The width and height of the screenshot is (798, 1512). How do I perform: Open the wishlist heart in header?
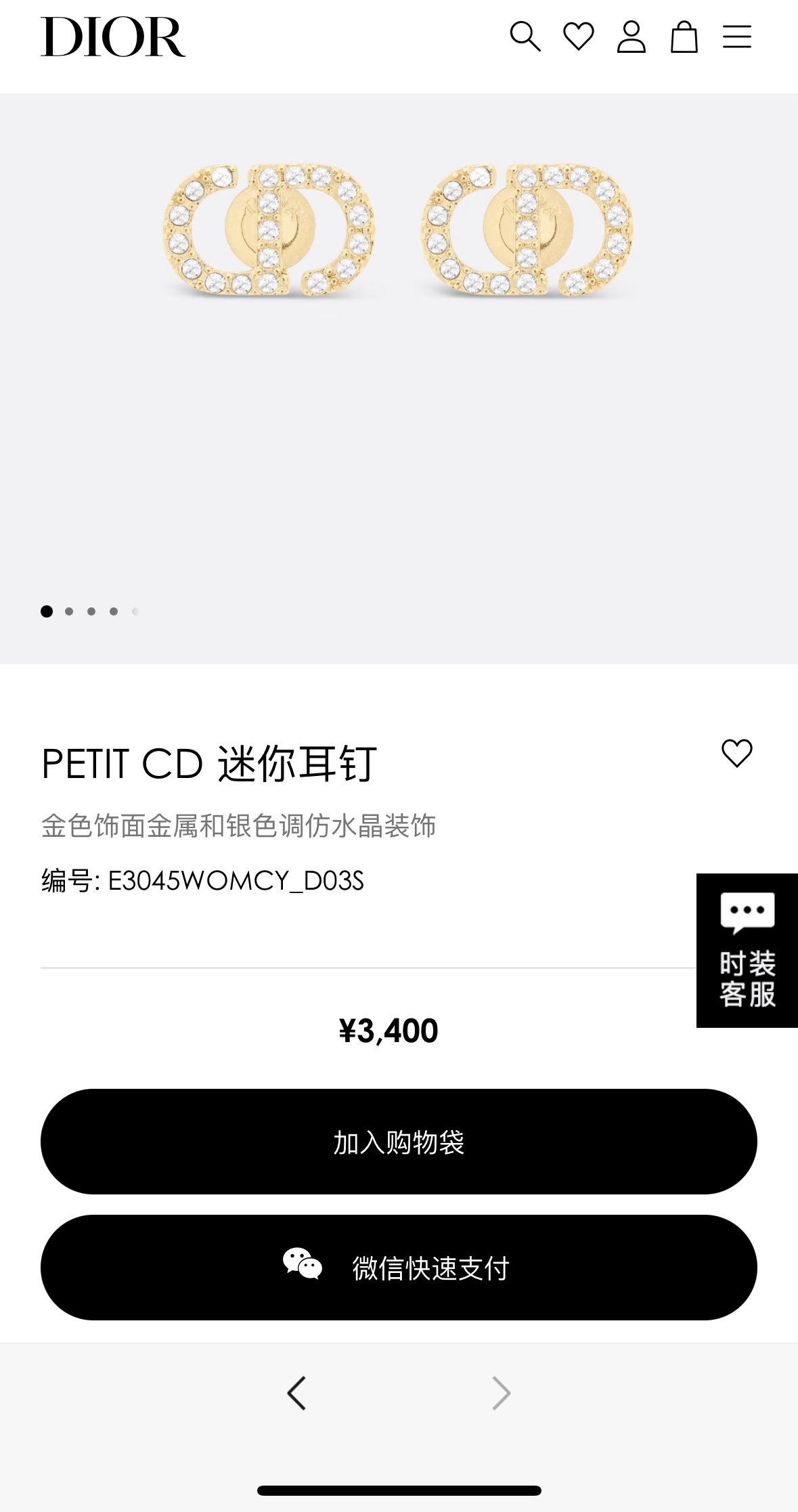pyautogui.click(x=578, y=37)
